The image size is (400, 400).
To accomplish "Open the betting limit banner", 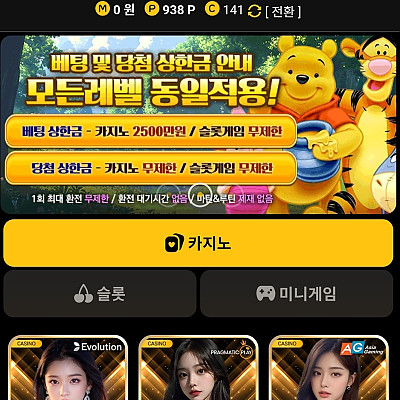I will click(200, 124).
